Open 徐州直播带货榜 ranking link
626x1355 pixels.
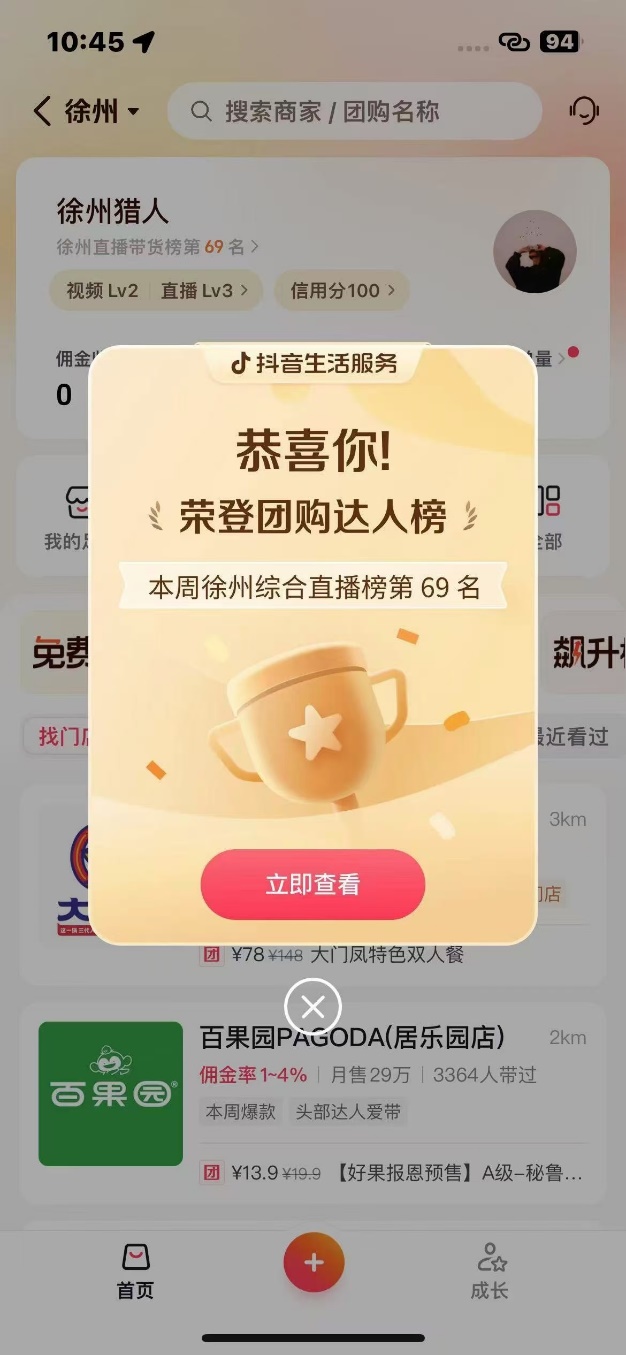coord(157,246)
